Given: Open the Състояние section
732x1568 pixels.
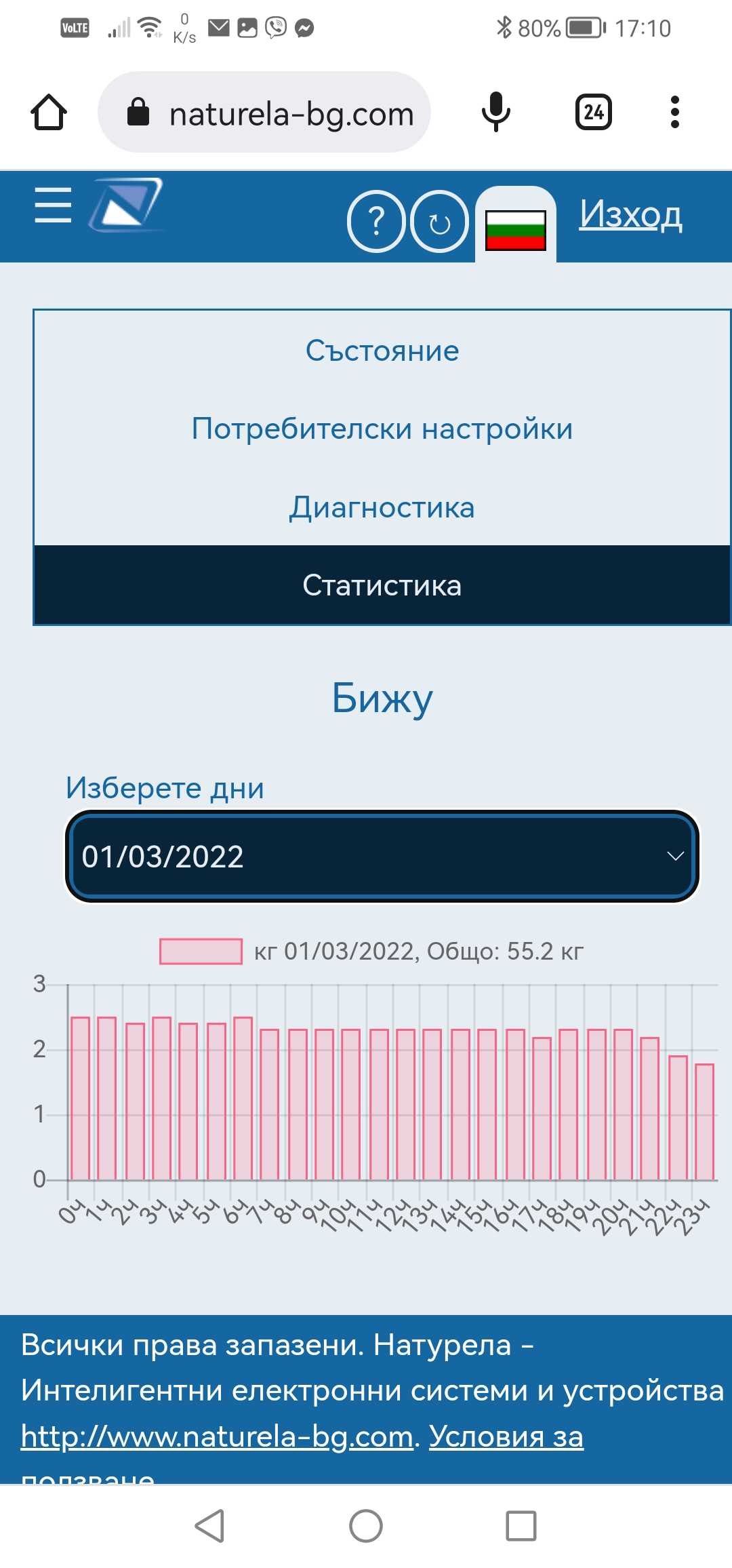Looking at the screenshot, I should [382, 351].
